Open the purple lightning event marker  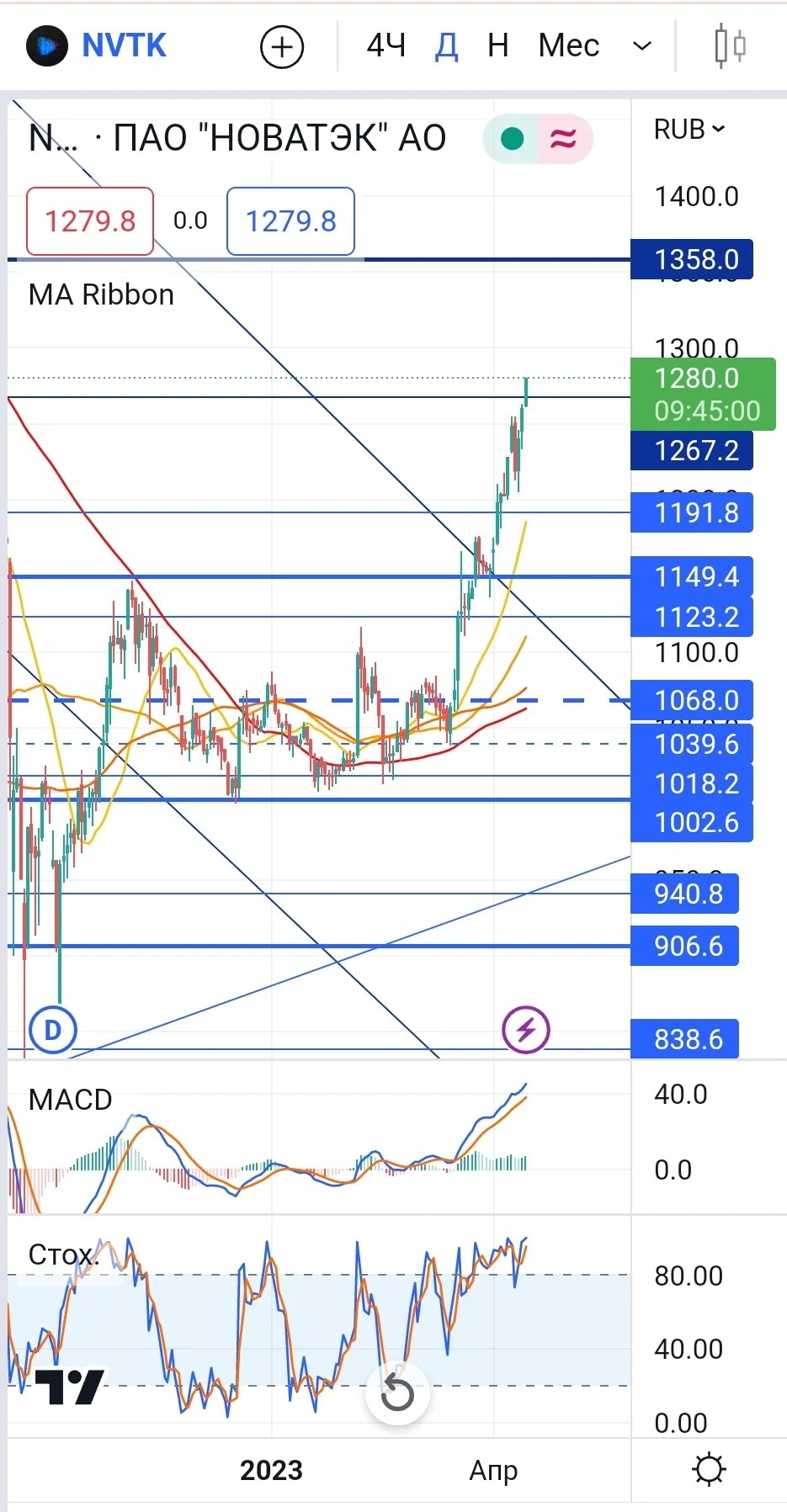[x=526, y=1029]
